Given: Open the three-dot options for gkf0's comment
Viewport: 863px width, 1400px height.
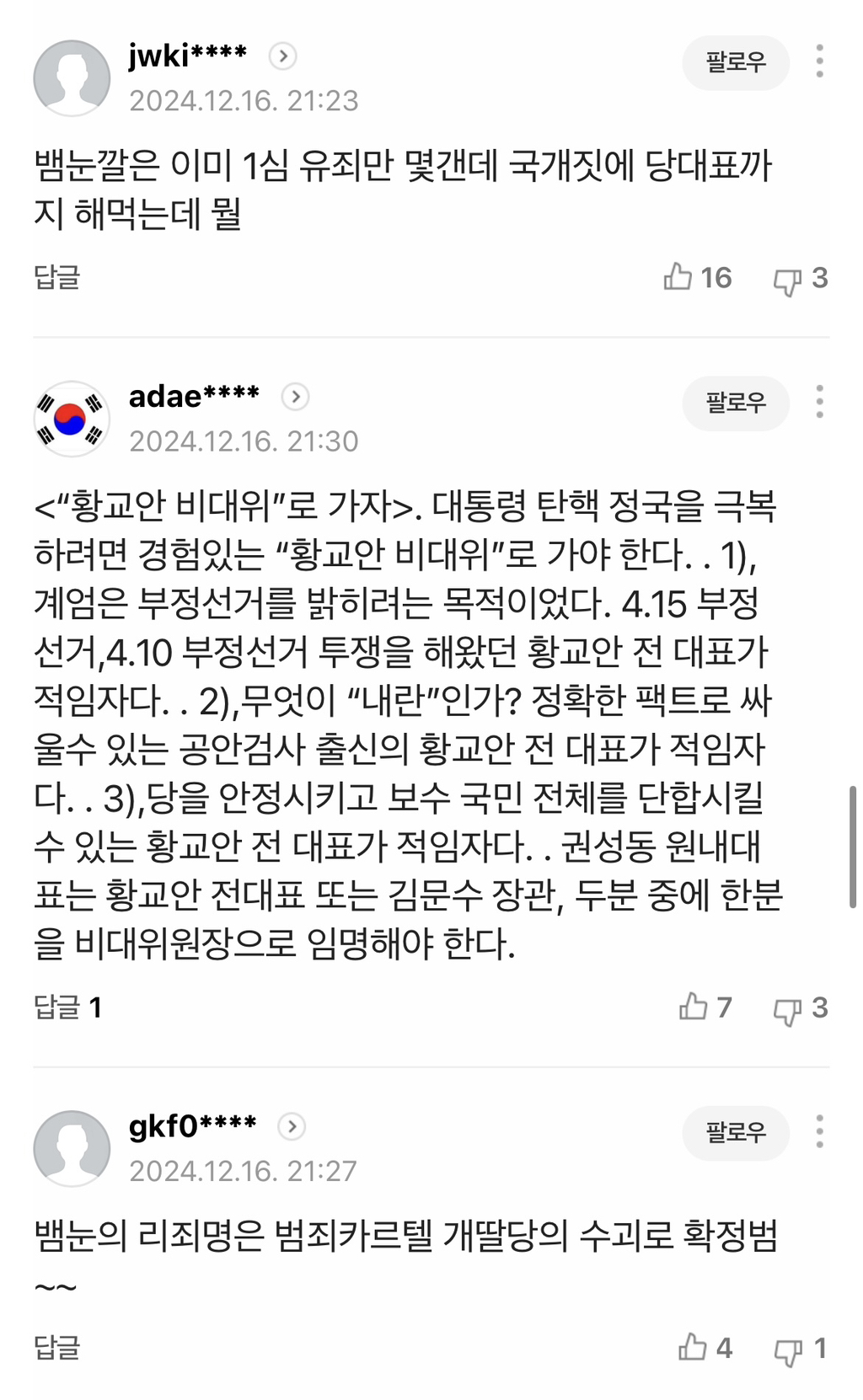Looking at the screenshot, I should [822, 1134].
